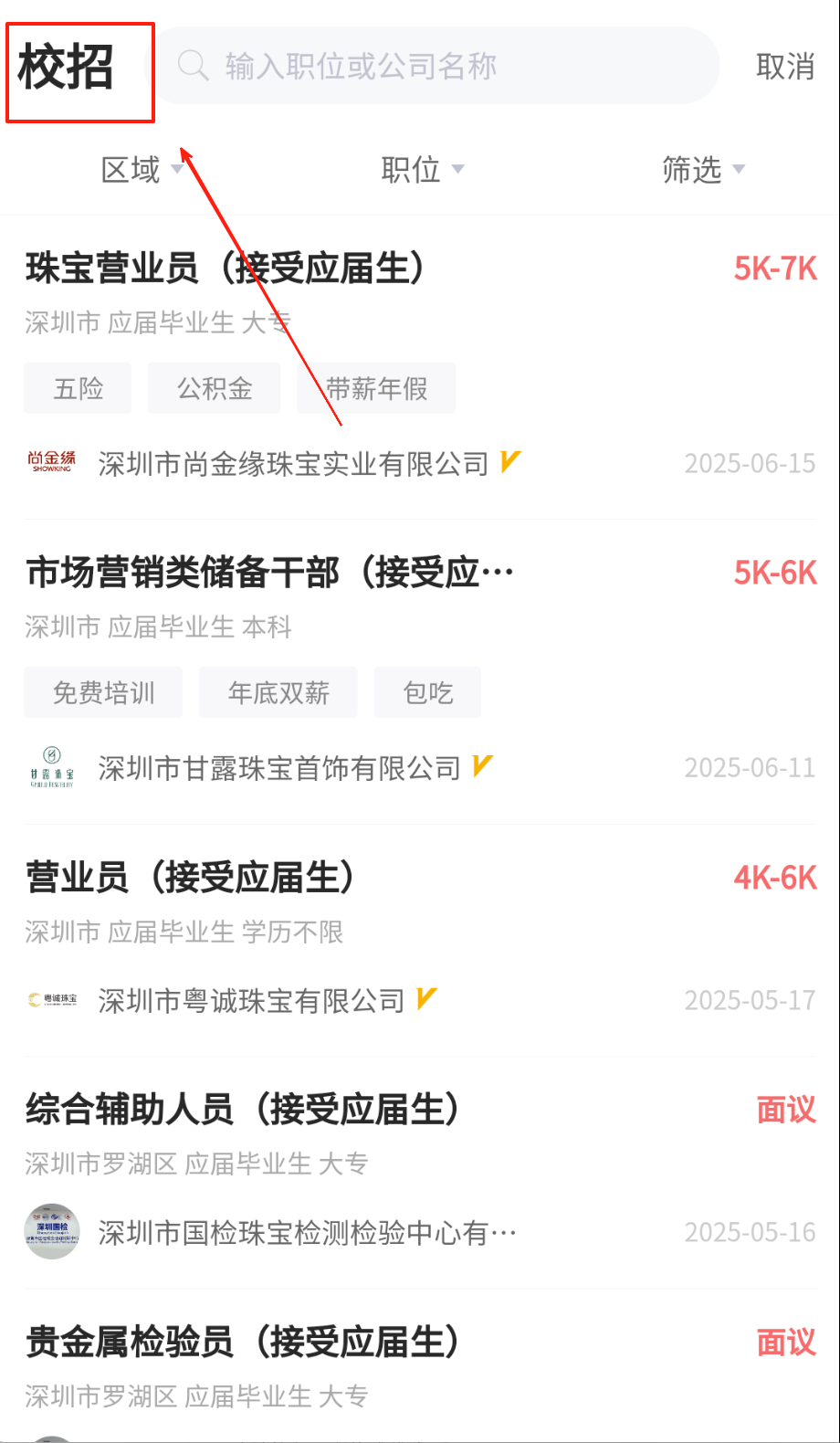The image size is (840, 1443).
Task: Tap 取消 to cancel the search
Action: point(784,67)
